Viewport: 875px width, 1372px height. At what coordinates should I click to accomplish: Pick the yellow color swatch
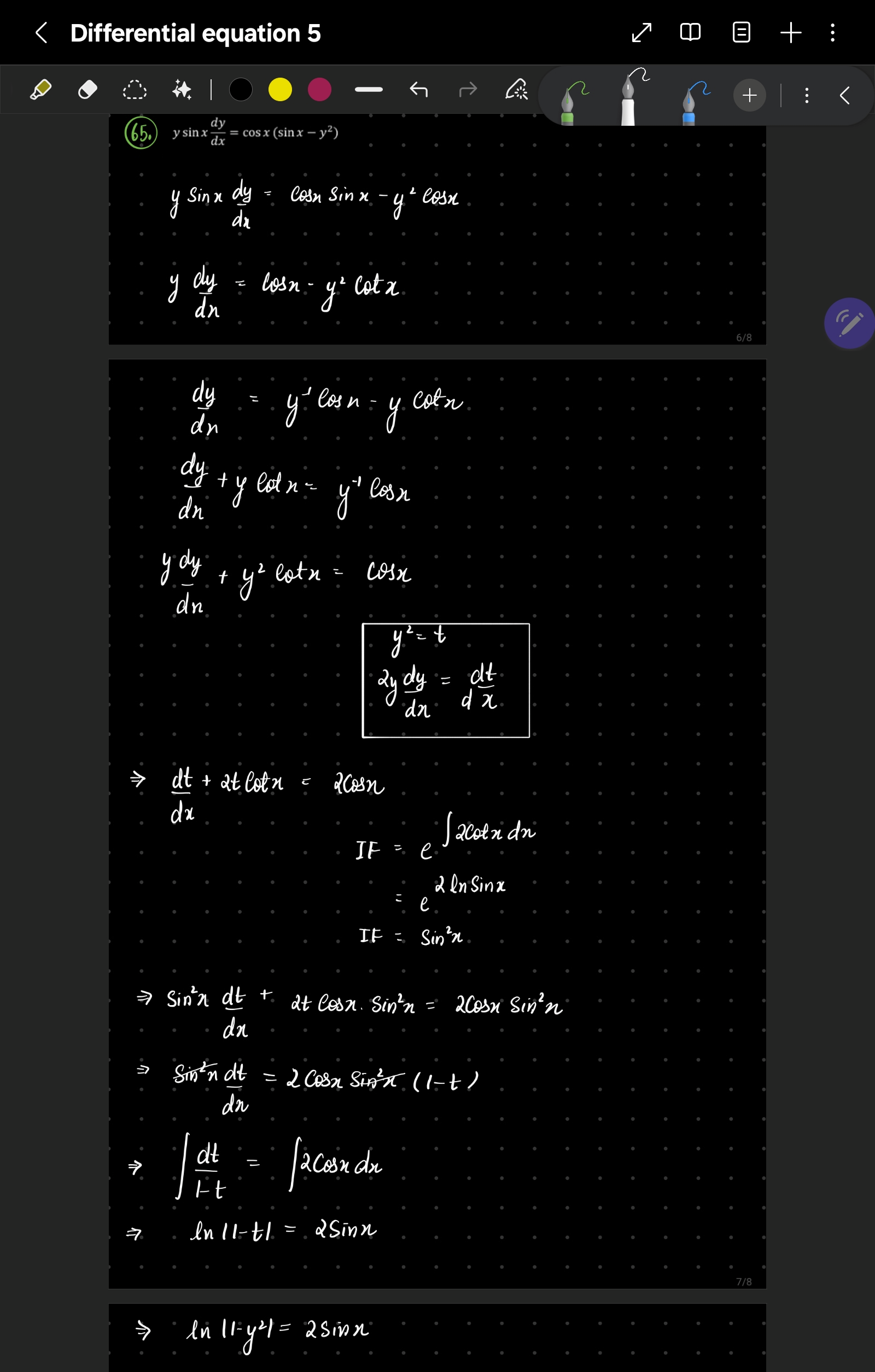[x=279, y=90]
